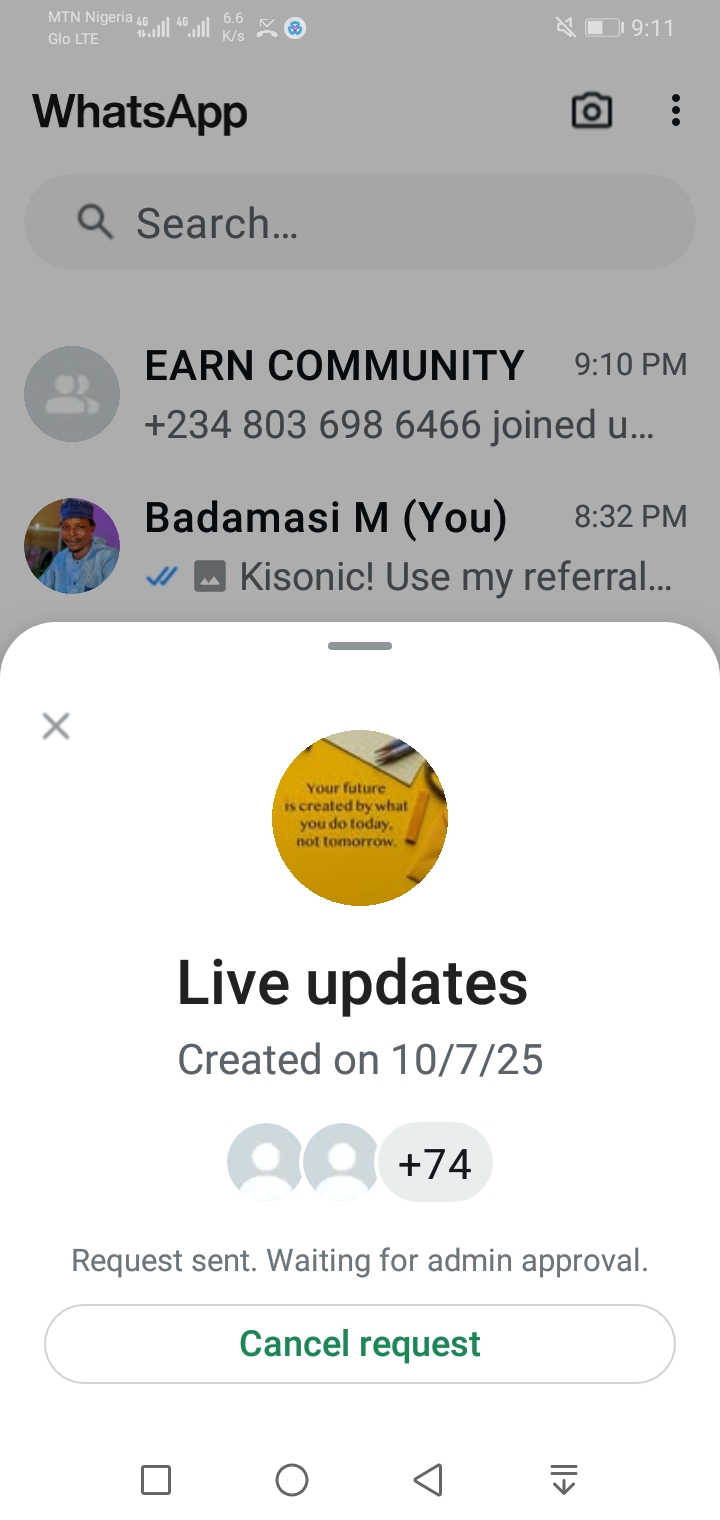Go to the home screen
720x1520 pixels.
292,1479
